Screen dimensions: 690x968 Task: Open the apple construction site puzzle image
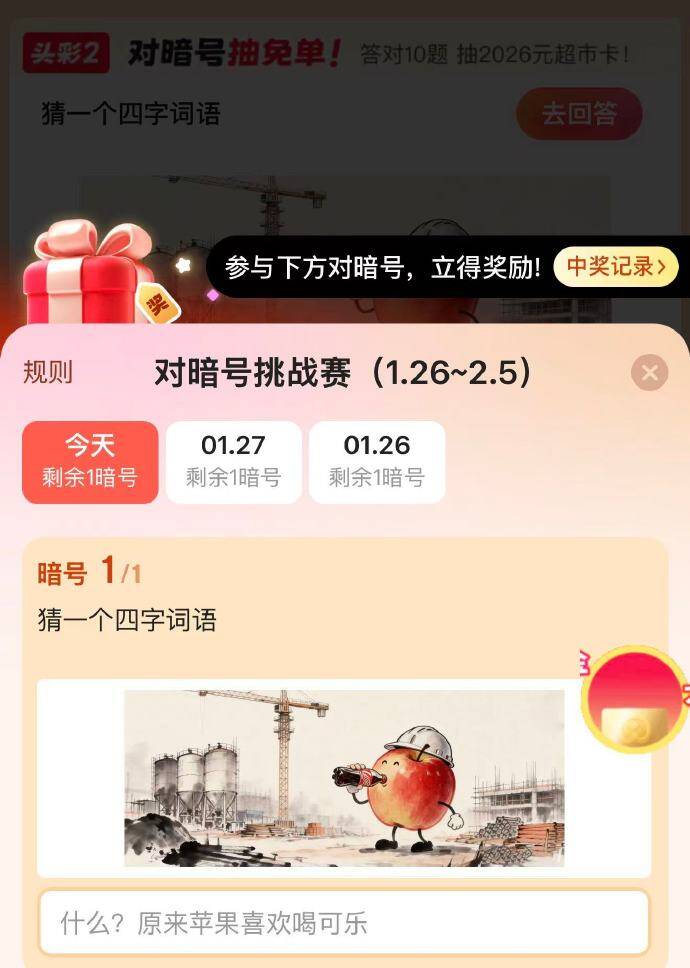pyautogui.click(x=343, y=777)
